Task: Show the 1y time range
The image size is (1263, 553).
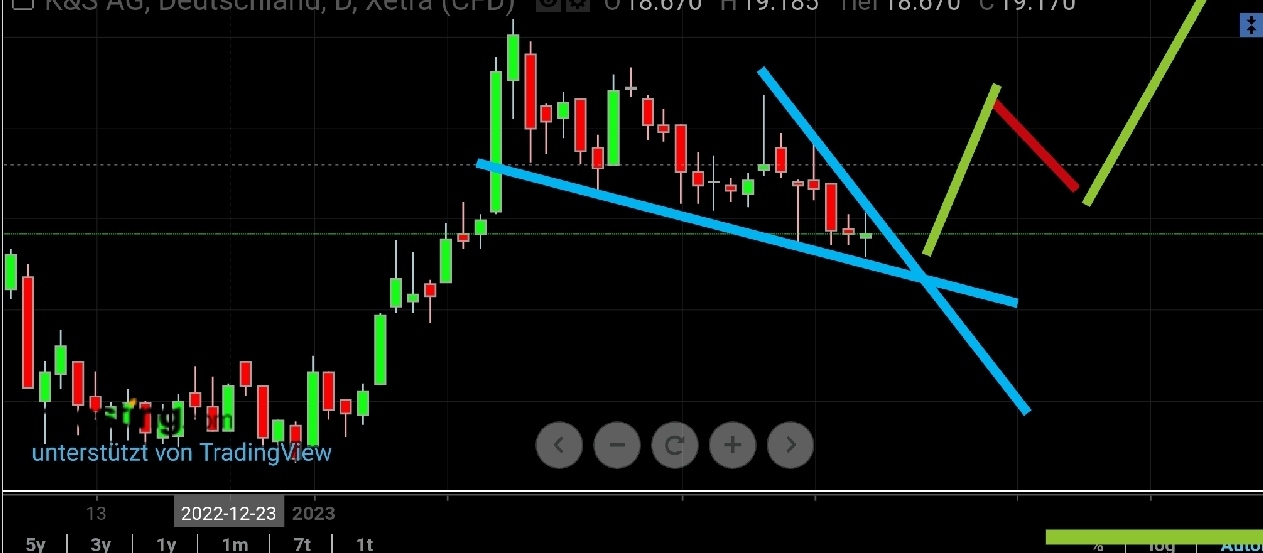Action: click(x=166, y=545)
